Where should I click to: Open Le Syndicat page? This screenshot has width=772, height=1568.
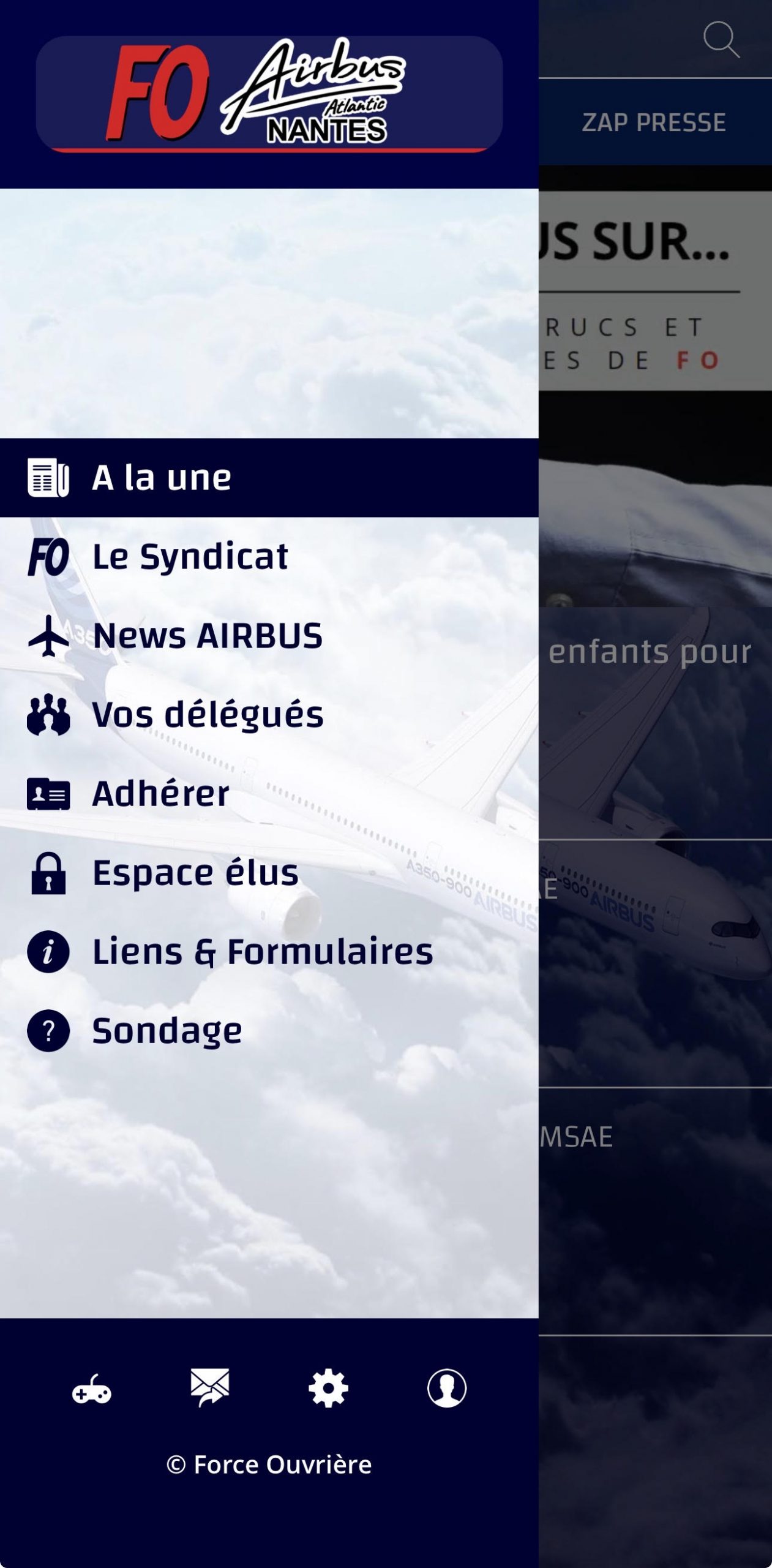click(190, 557)
